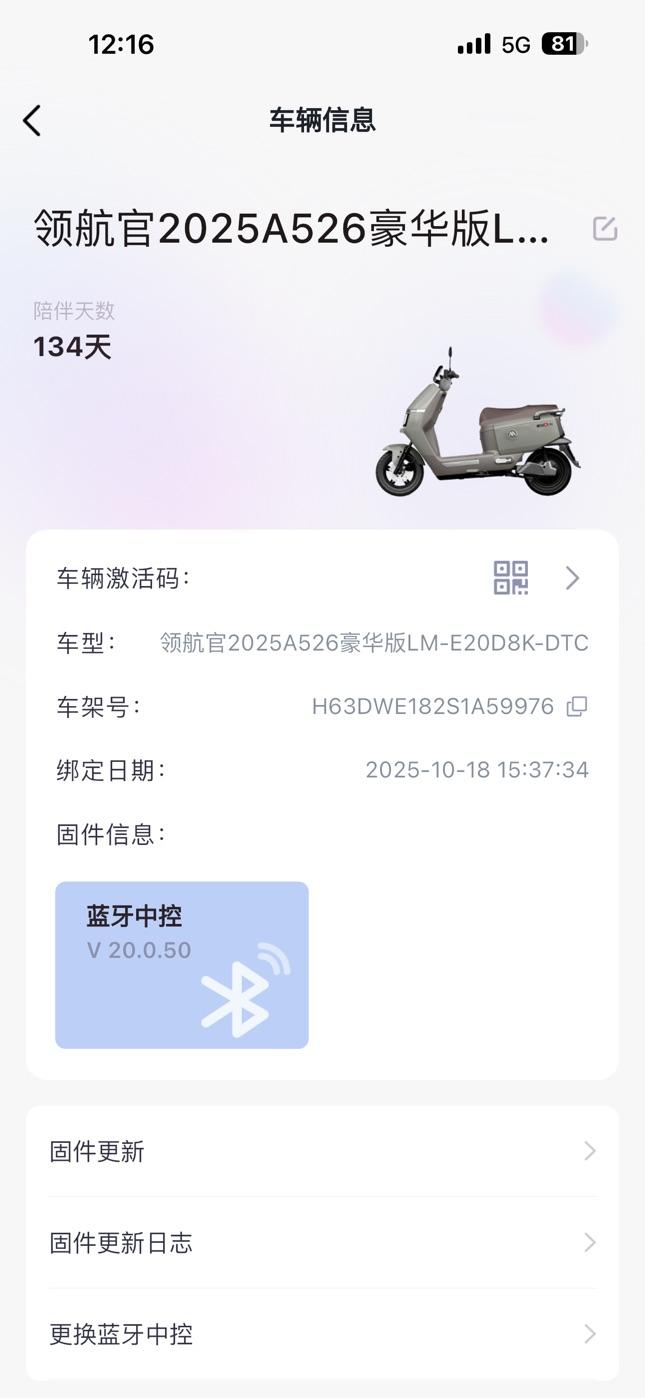Open 固件更新

tap(322, 1151)
